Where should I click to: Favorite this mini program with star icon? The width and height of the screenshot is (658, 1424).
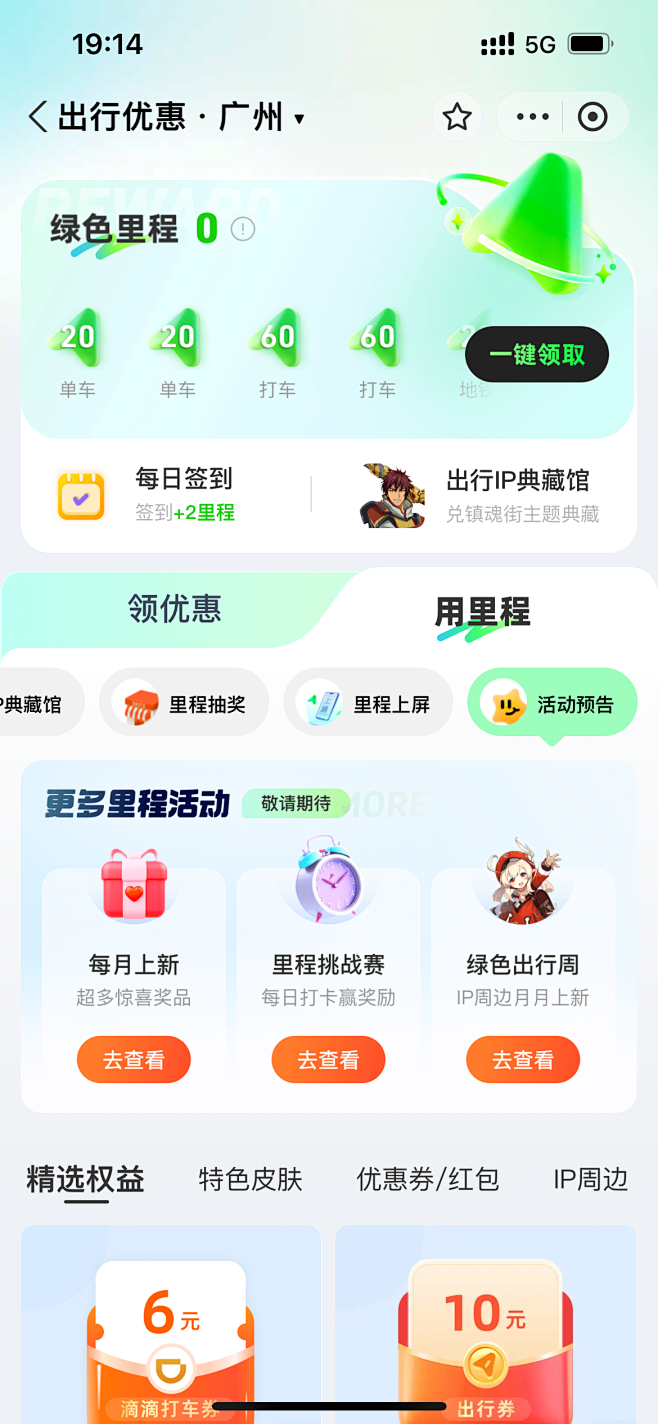pos(457,117)
